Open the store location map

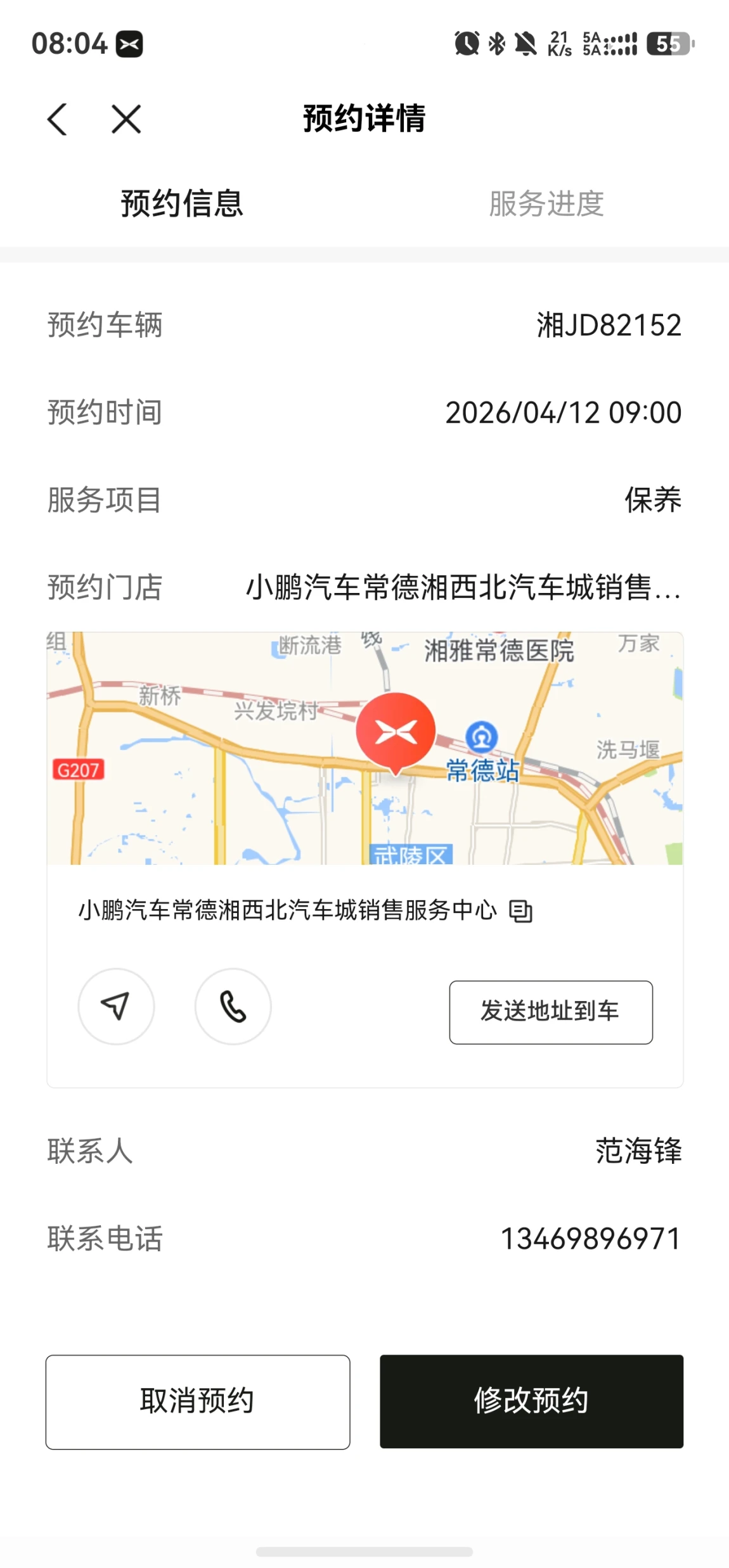click(x=364, y=748)
